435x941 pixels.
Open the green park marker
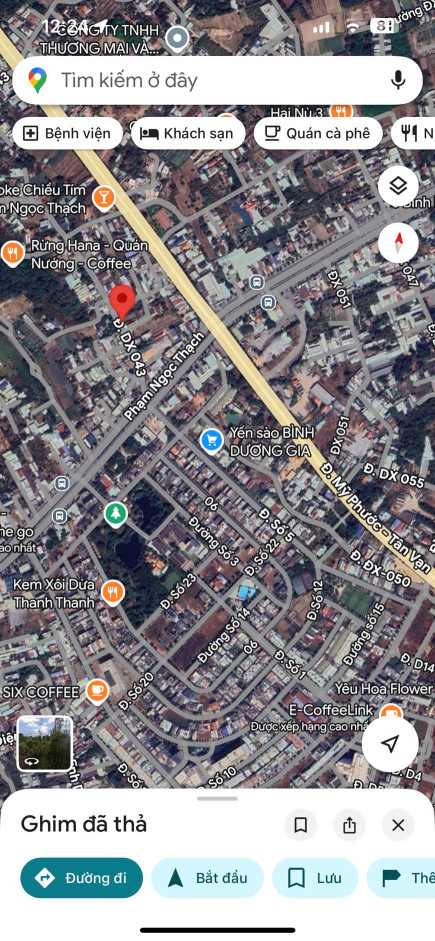point(116,514)
